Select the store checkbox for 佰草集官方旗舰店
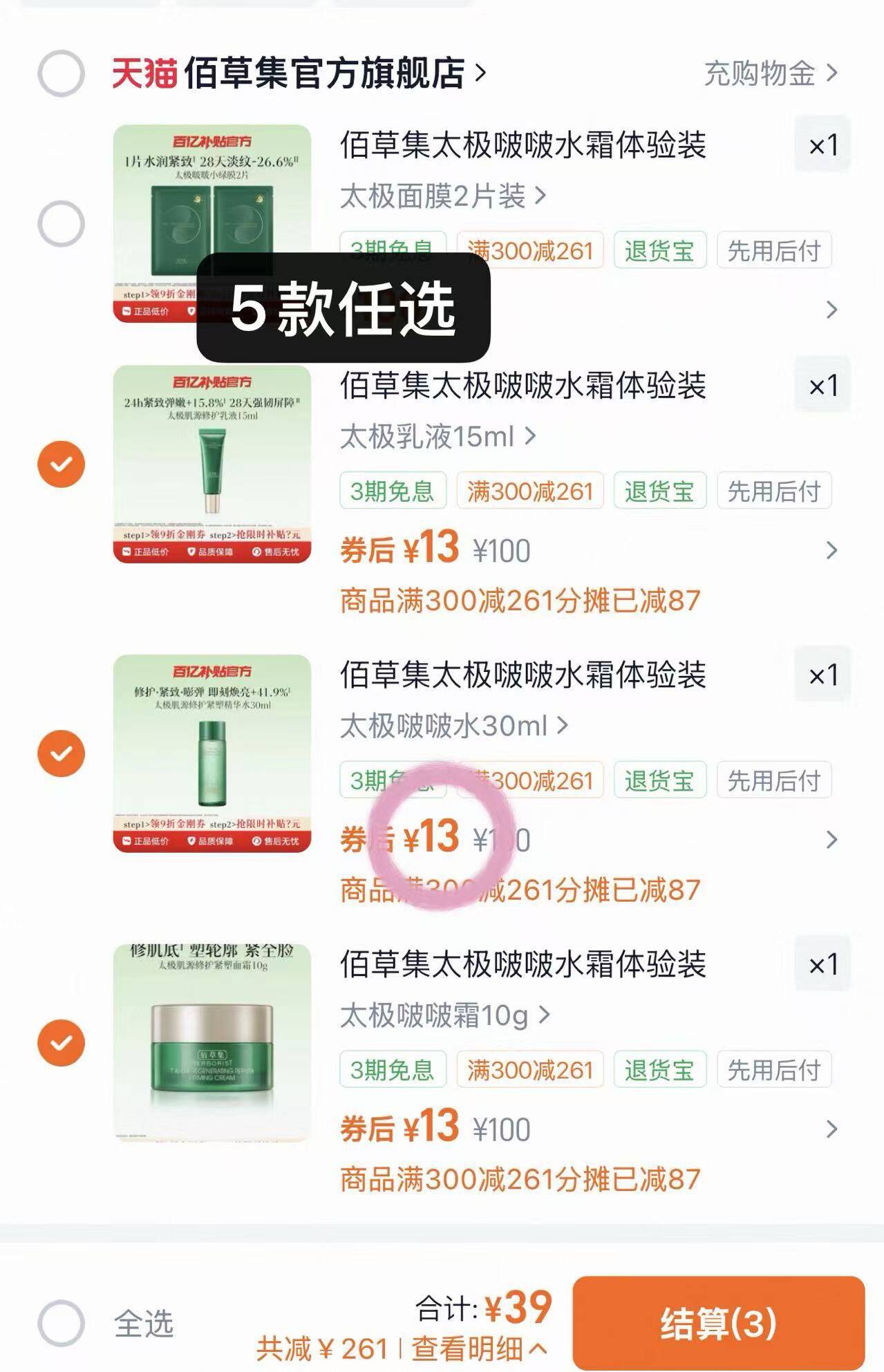The image size is (884, 1372). click(x=62, y=71)
